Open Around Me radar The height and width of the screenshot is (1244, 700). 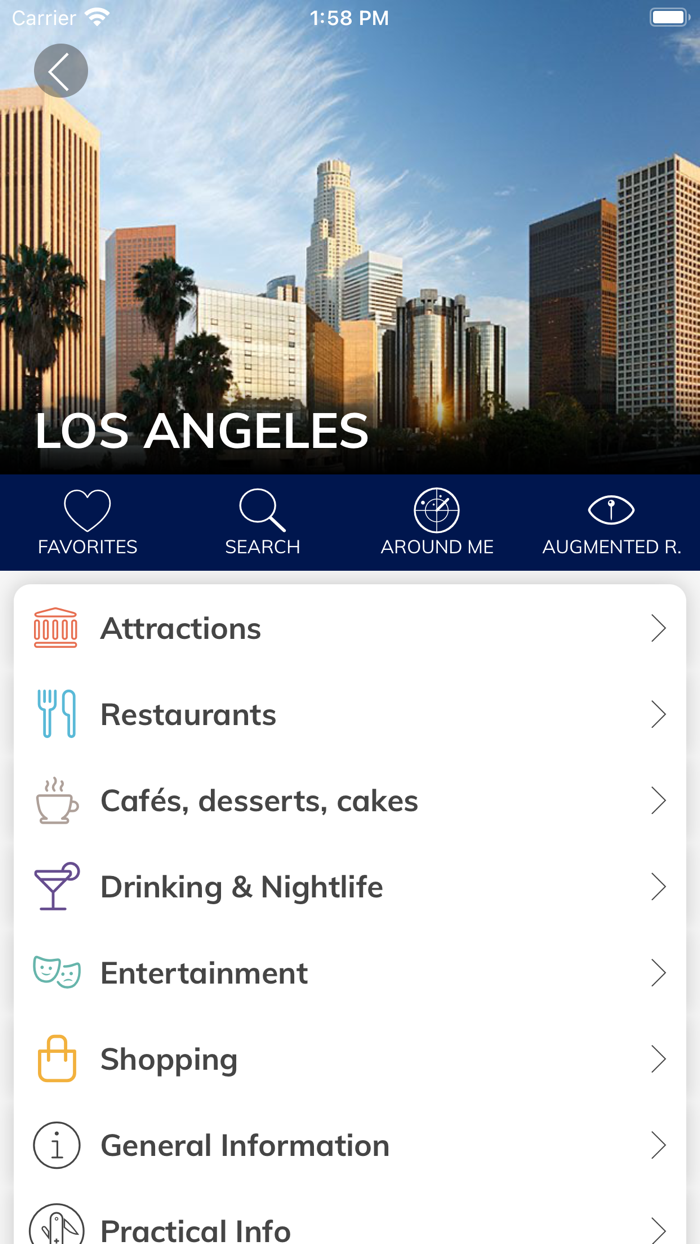437,522
